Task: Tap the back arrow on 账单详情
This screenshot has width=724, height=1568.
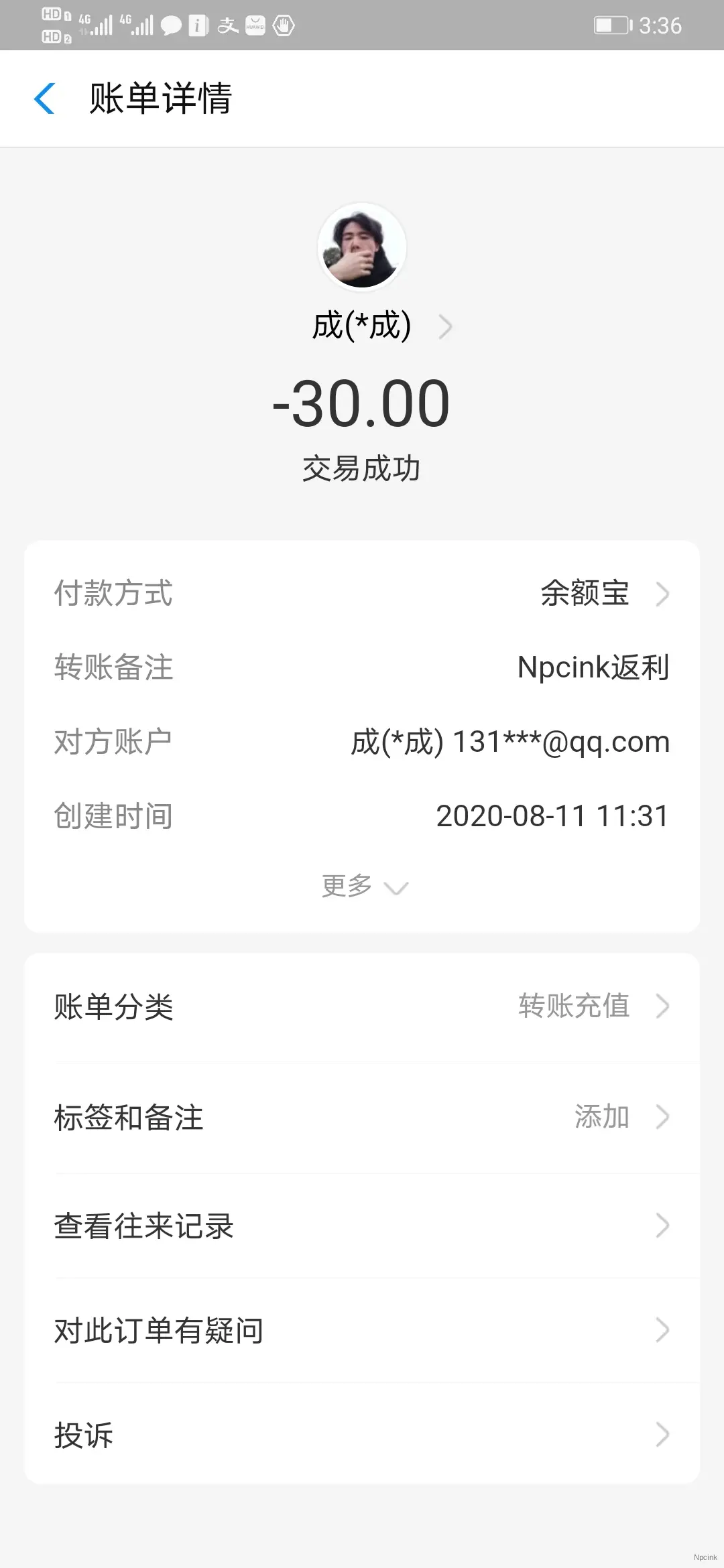Action: tap(44, 99)
